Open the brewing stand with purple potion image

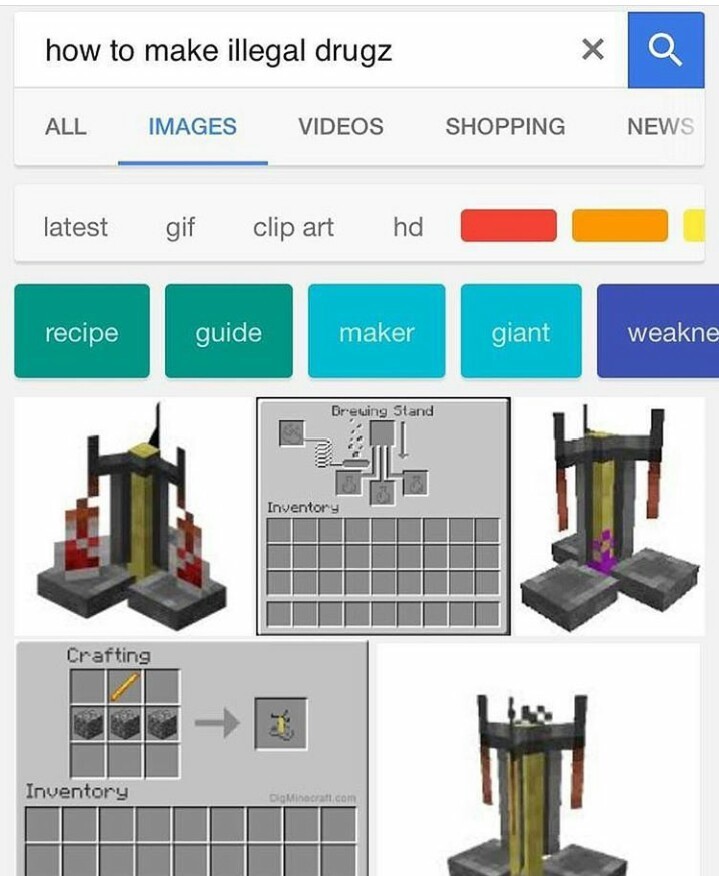click(611, 516)
